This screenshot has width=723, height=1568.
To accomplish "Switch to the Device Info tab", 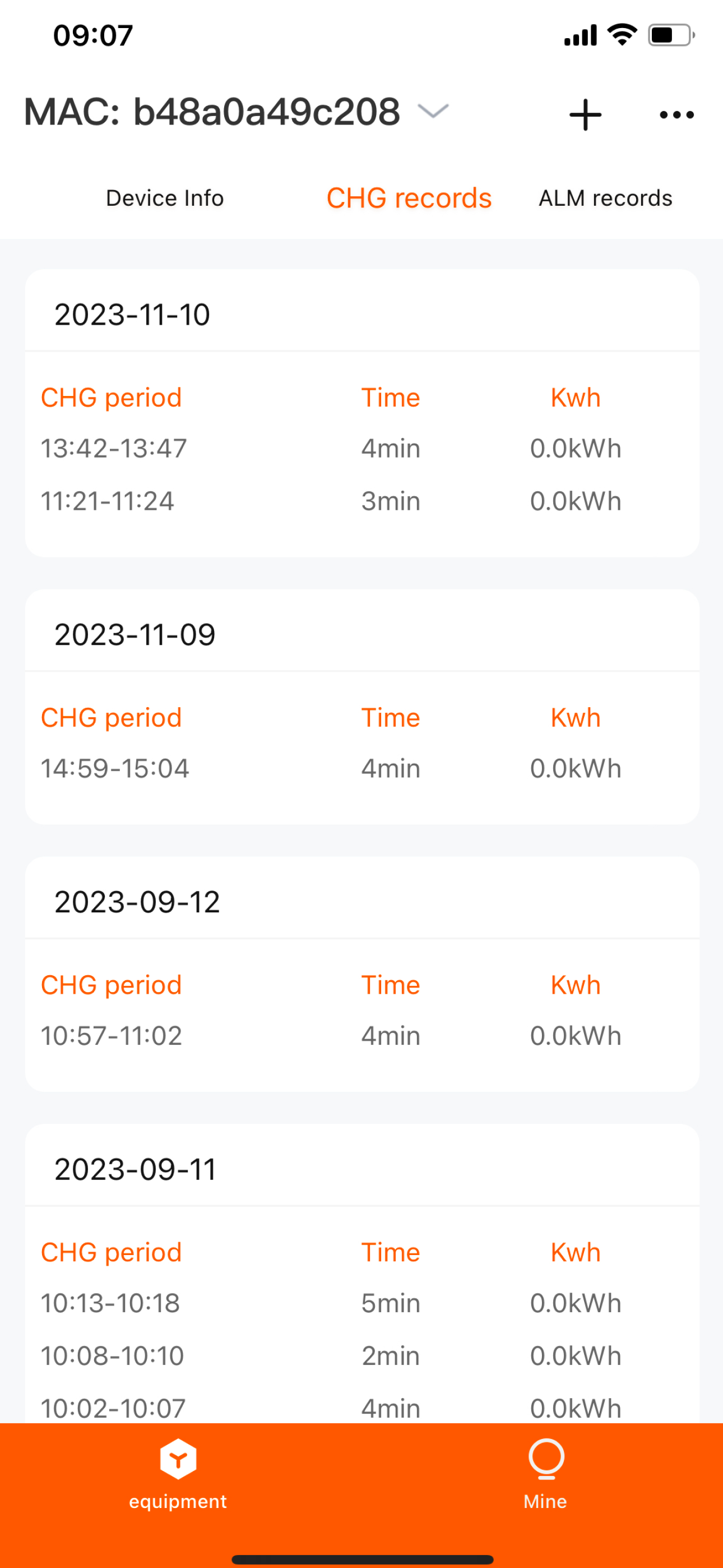I will tap(165, 199).
